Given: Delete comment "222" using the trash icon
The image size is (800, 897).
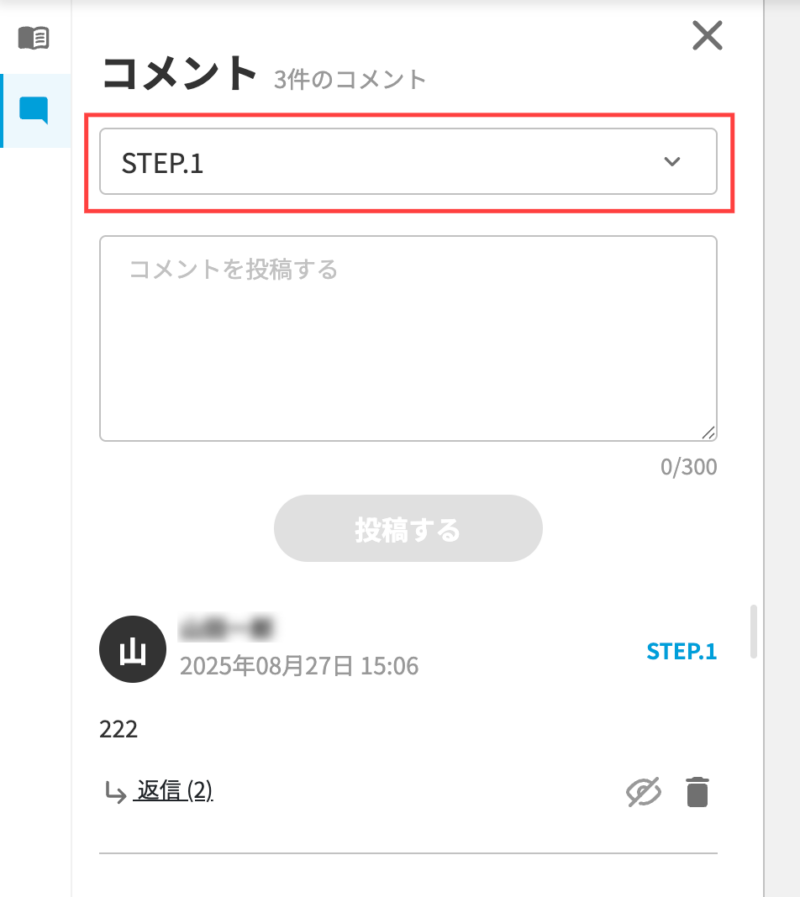Looking at the screenshot, I should point(697,792).
